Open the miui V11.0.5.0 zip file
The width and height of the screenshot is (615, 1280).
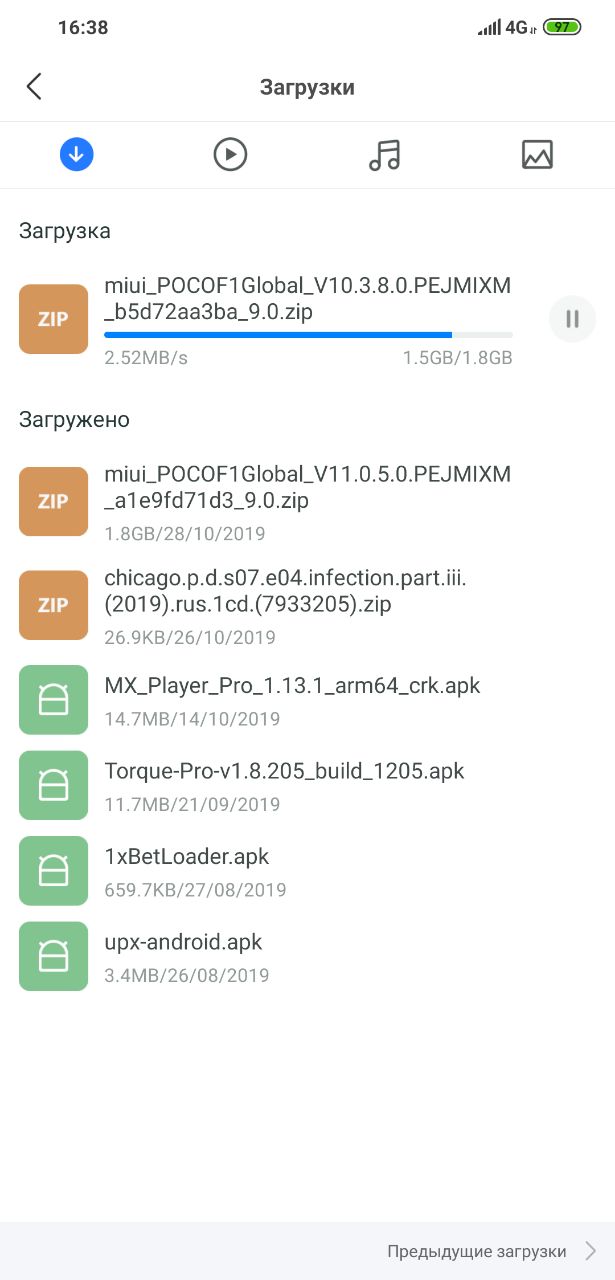click(x=307, y=502)
